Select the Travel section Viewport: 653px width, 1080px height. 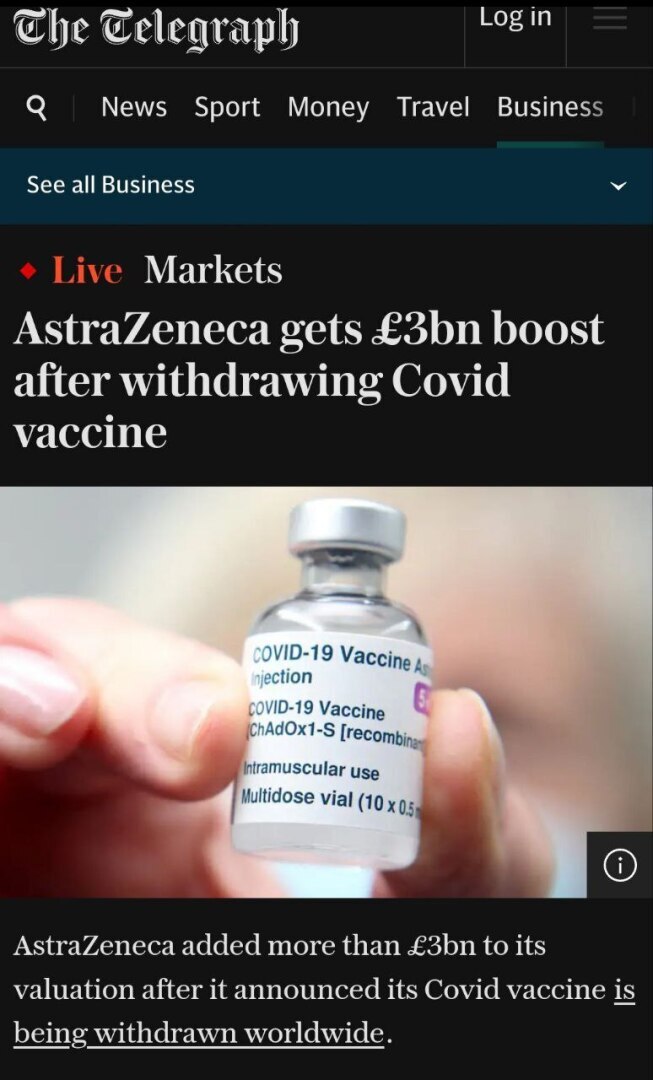433,107
